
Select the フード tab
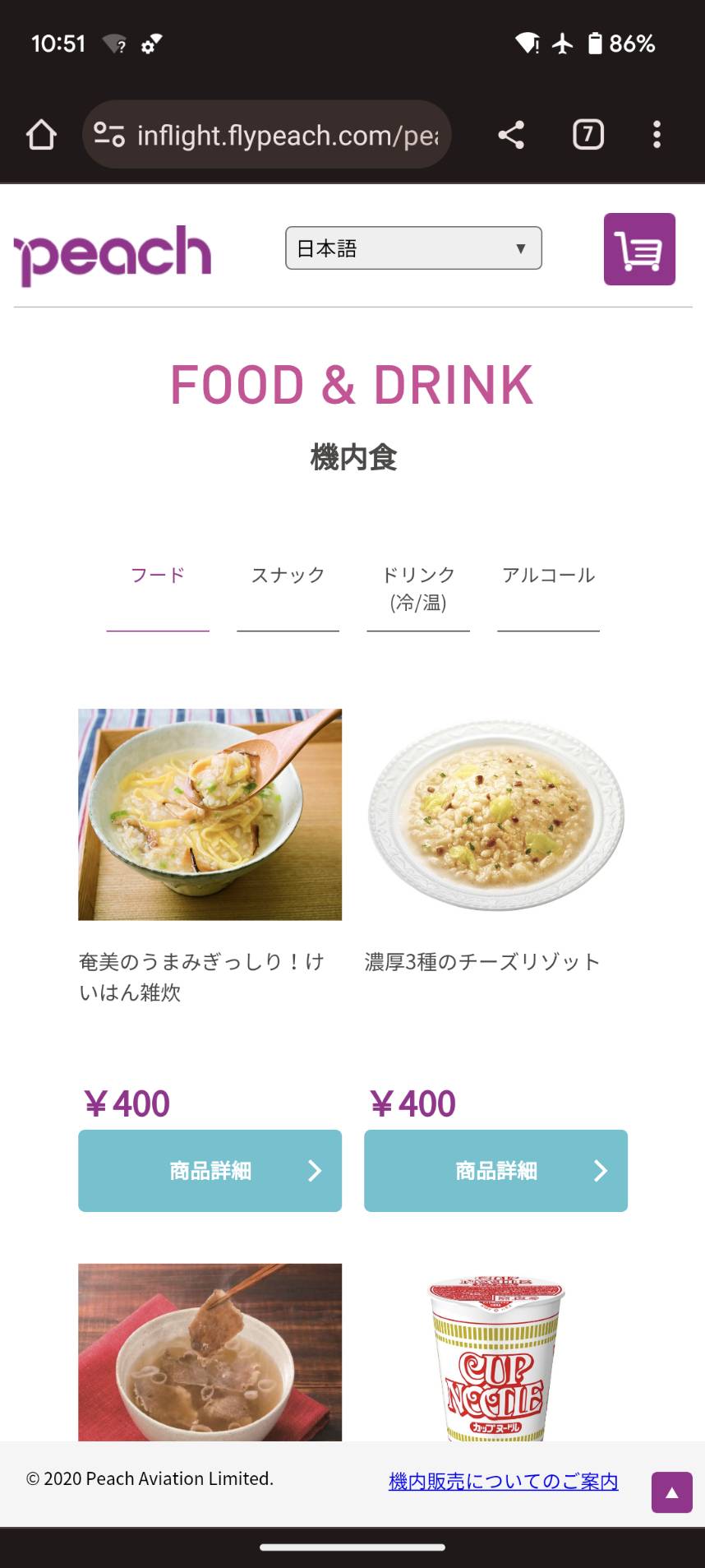[158, 576]
